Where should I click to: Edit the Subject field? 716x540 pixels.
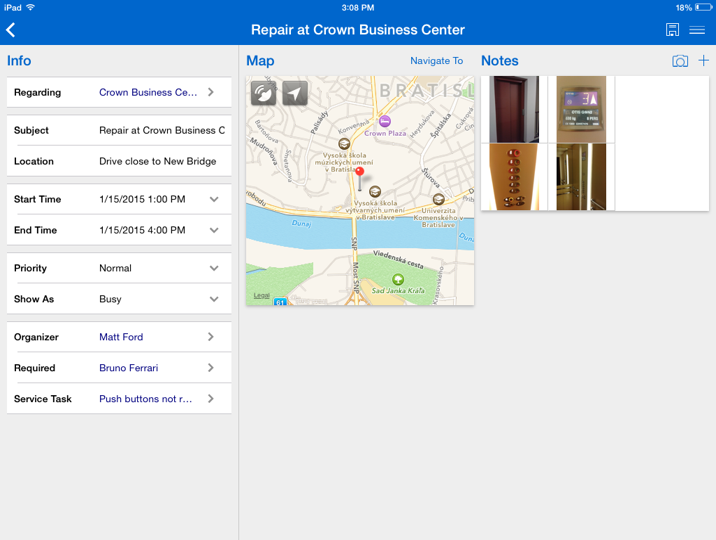(161, 130)
